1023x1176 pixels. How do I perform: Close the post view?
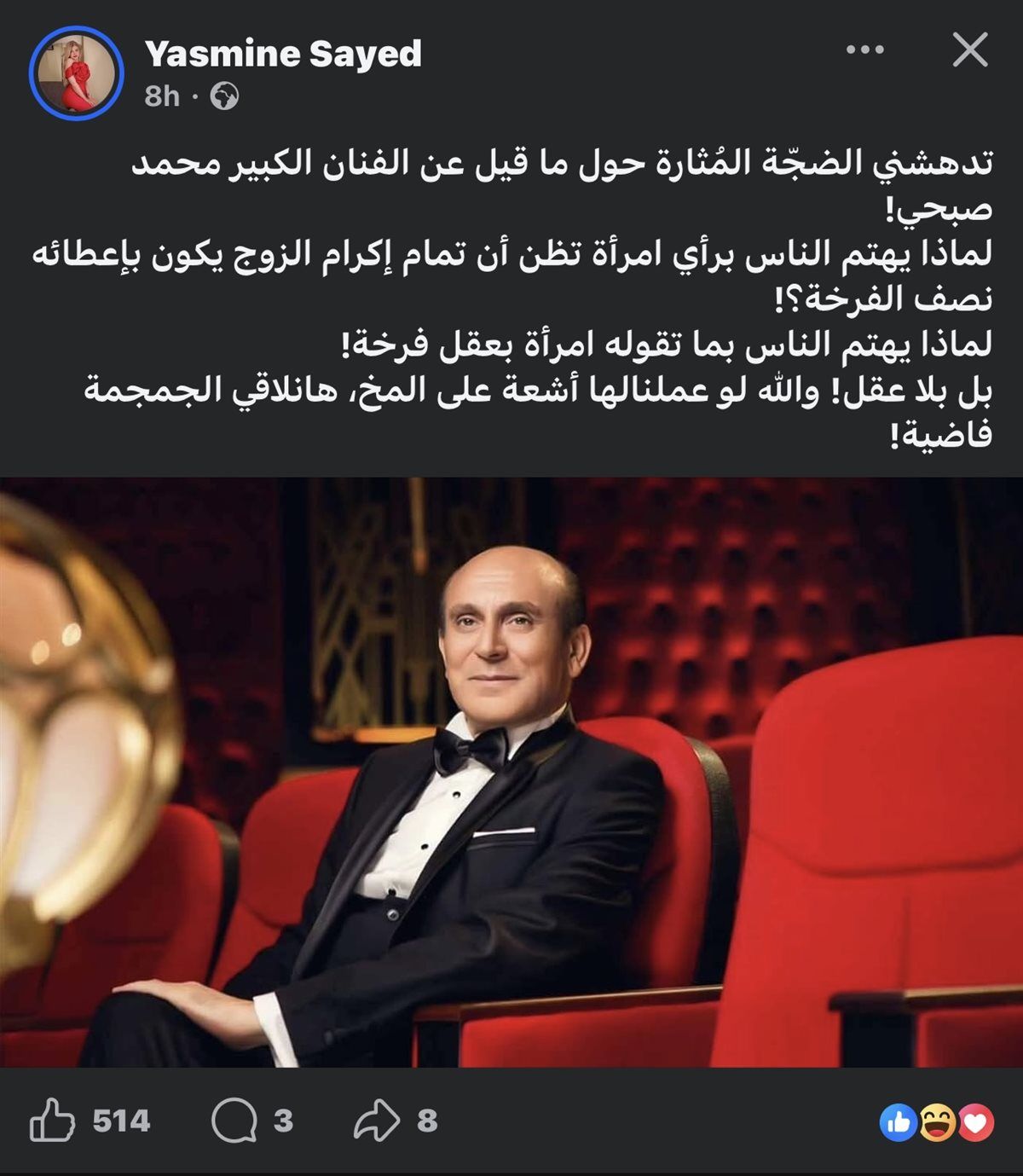[969, 51]
